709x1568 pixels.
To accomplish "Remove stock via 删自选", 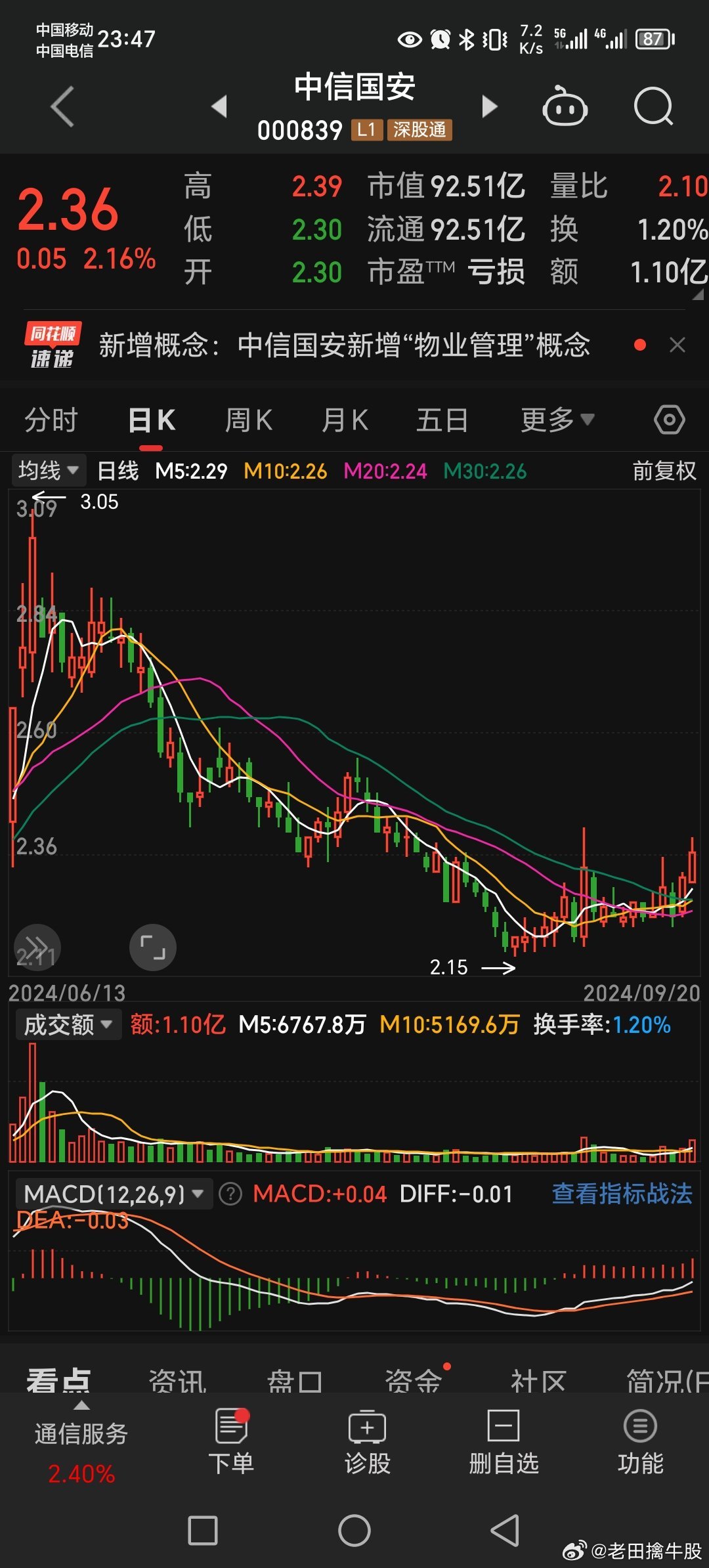I will [504, 1442].
